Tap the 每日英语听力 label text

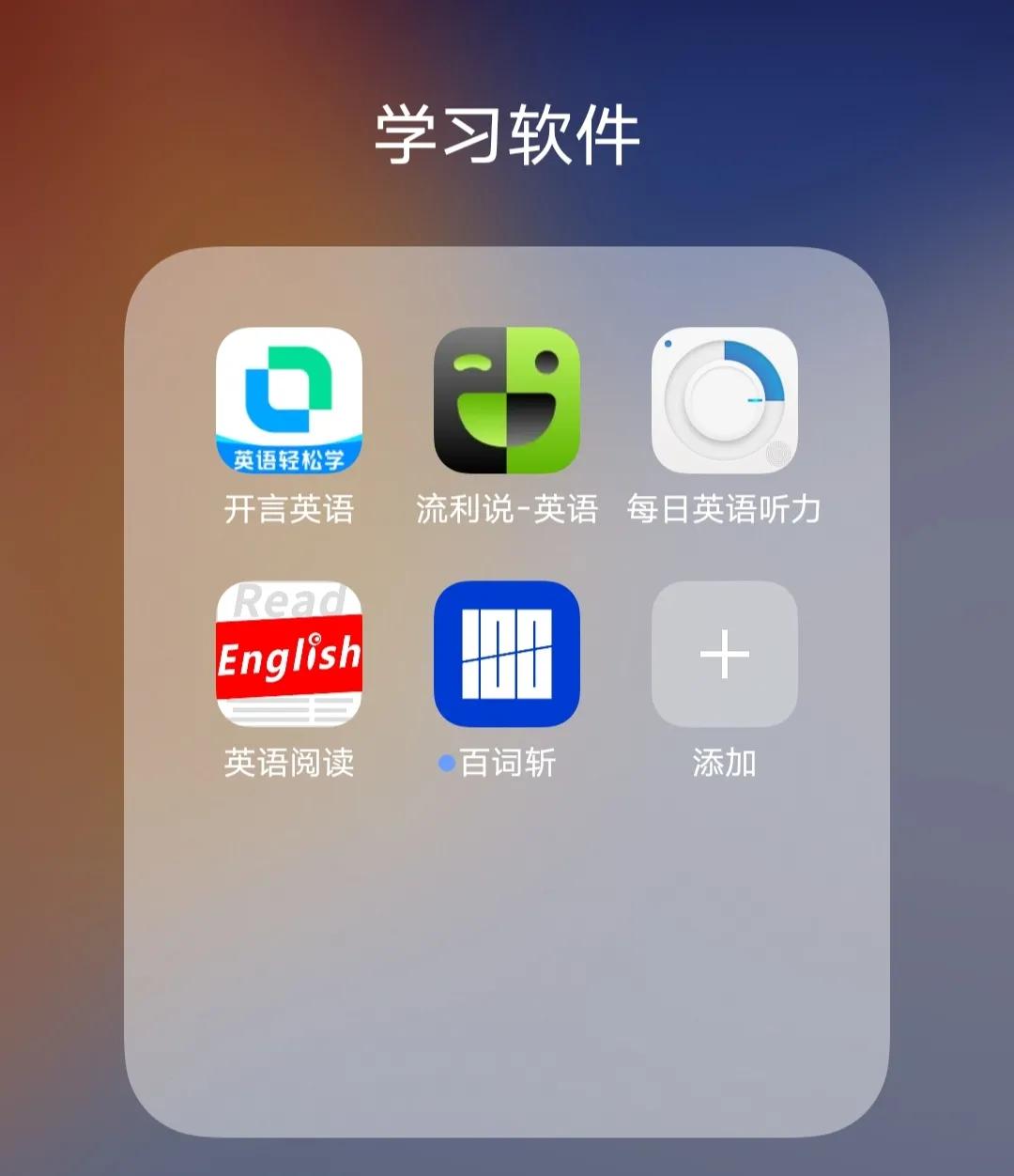(725, 508)
